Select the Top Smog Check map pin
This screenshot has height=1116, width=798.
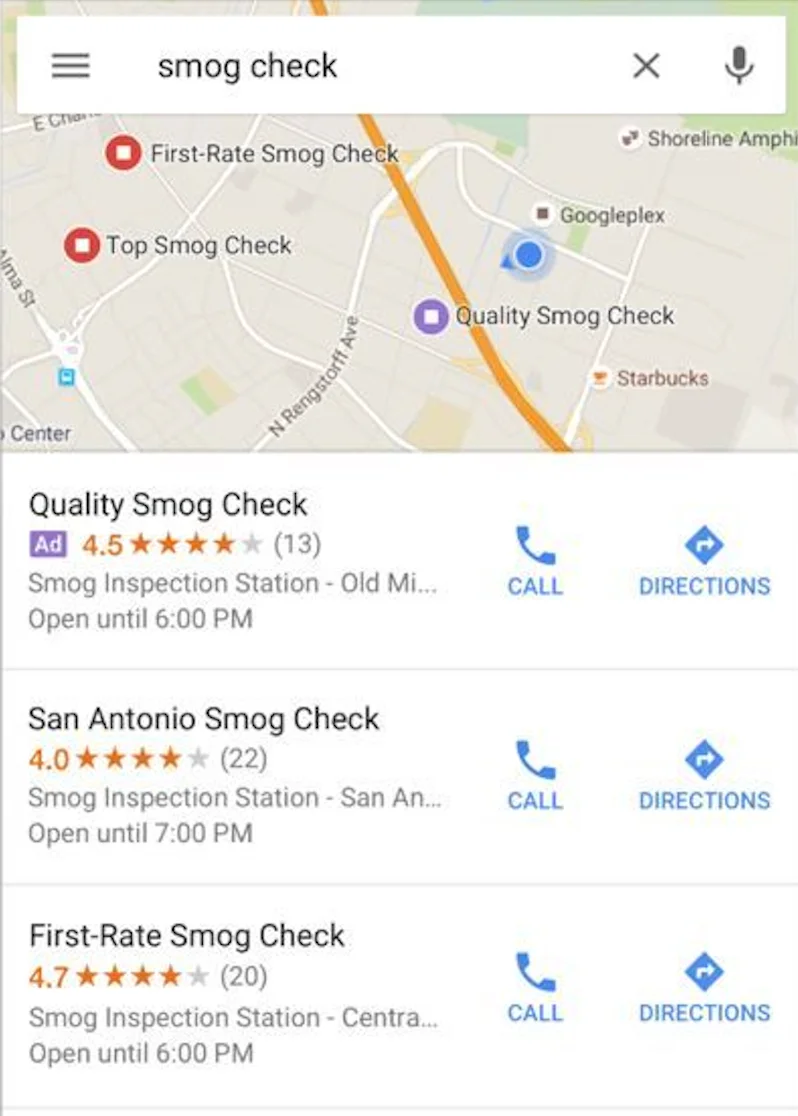coord(82,245)
